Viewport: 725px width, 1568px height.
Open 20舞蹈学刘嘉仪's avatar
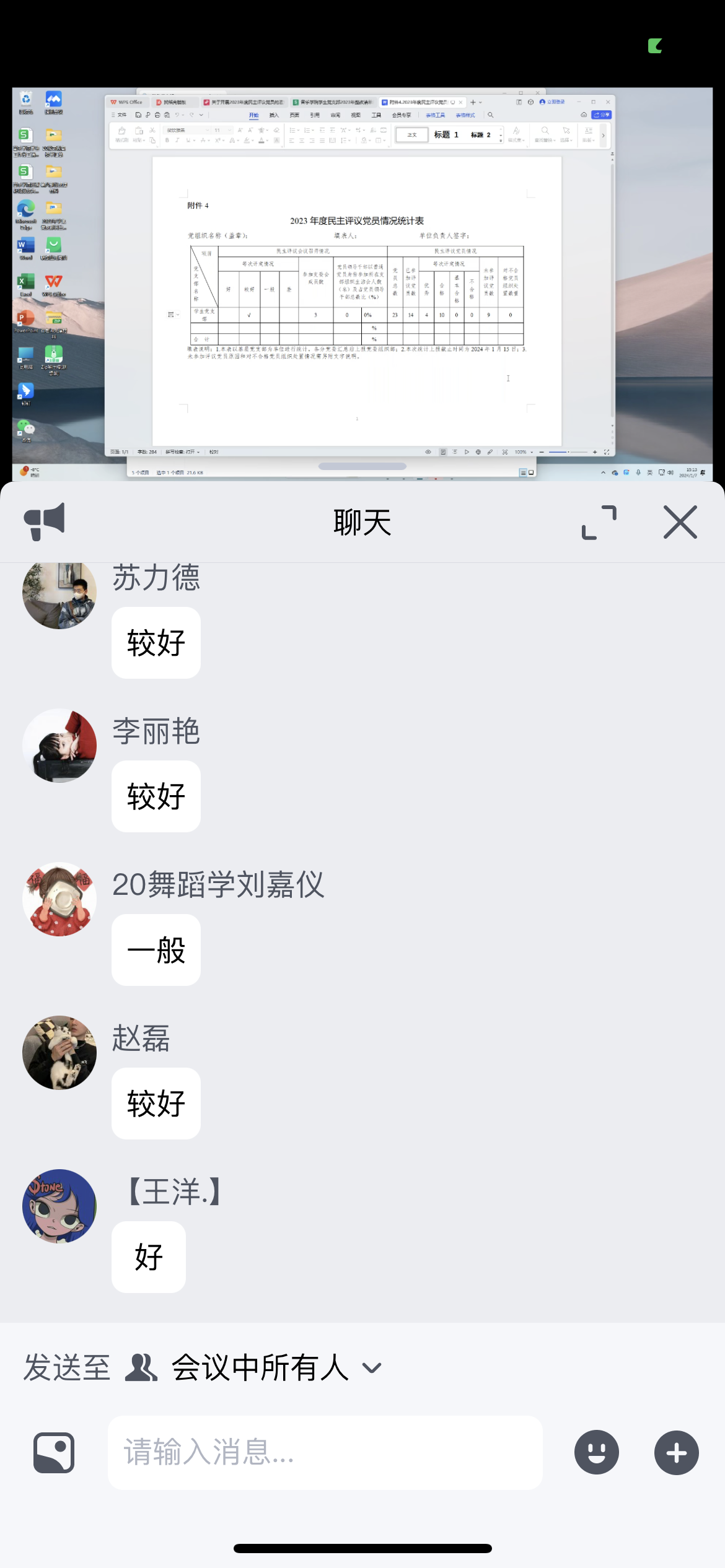tap(59, 899)
